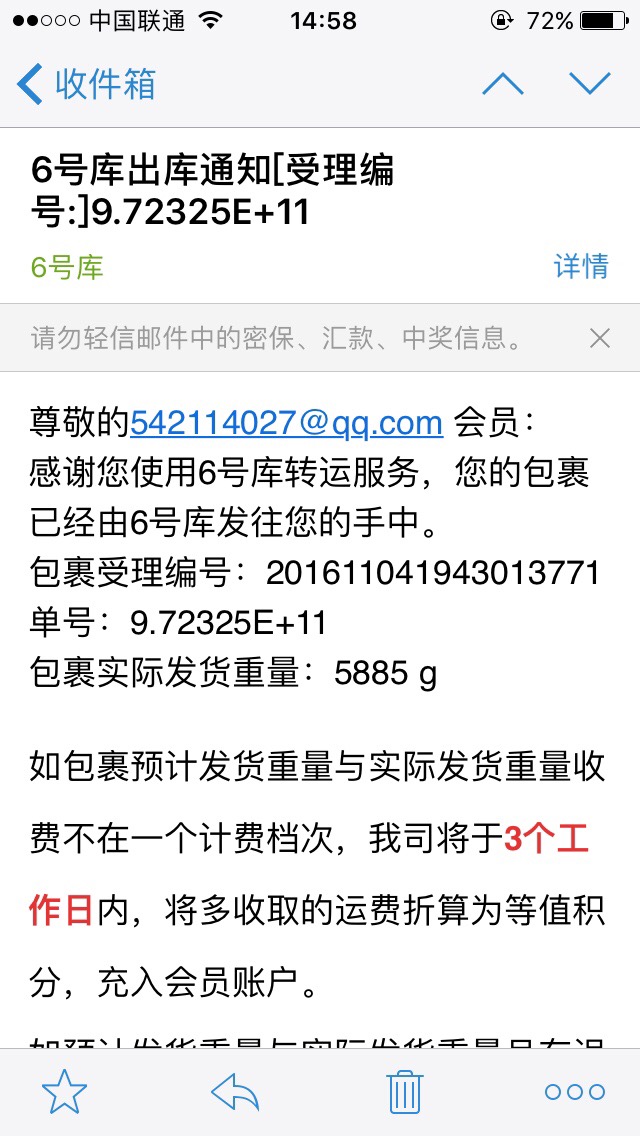Open the more options menu
This screenshot has height=1136, width=640.
(575, 1092)
